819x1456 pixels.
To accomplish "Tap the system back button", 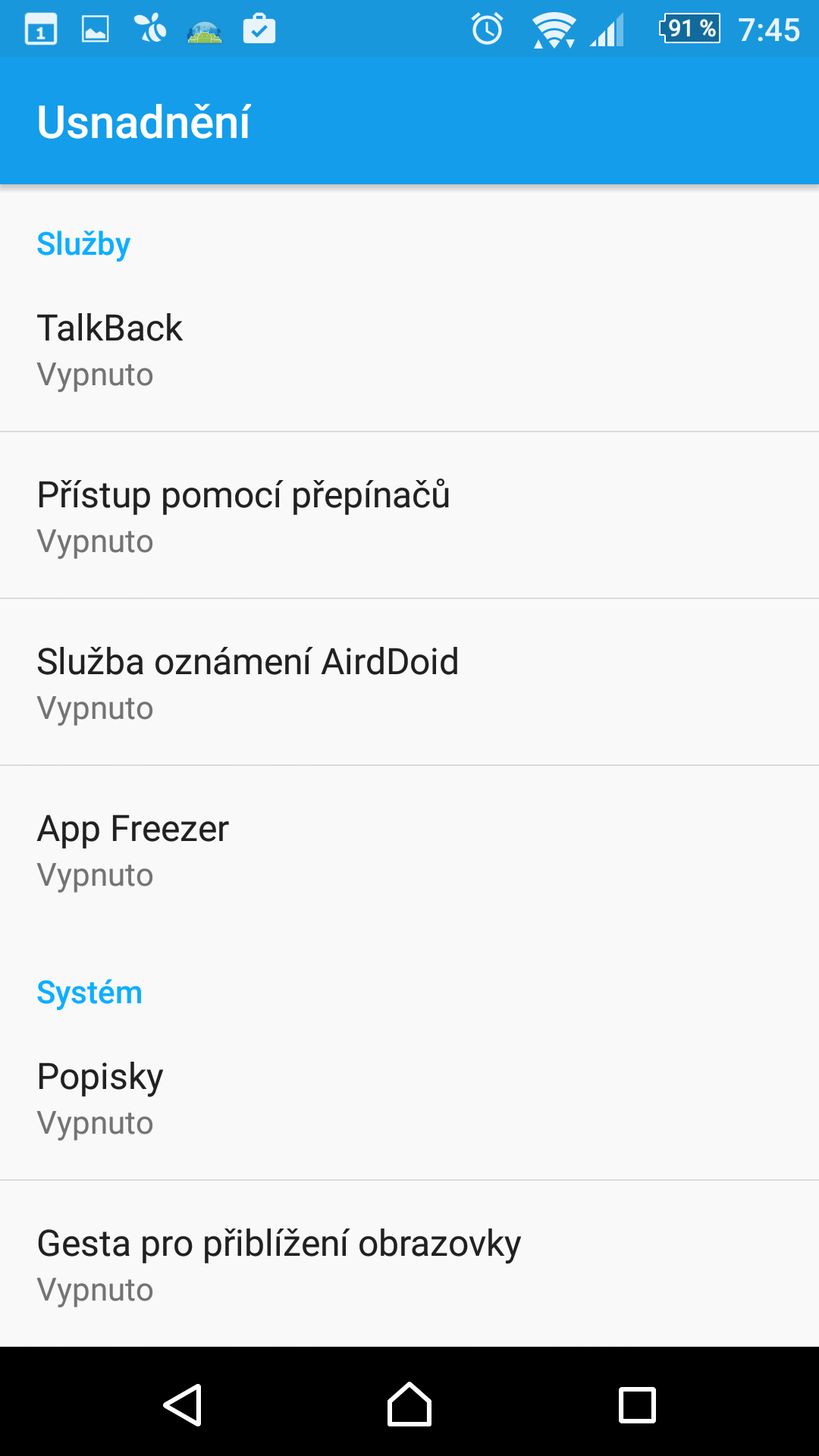I will (183, 1404).
